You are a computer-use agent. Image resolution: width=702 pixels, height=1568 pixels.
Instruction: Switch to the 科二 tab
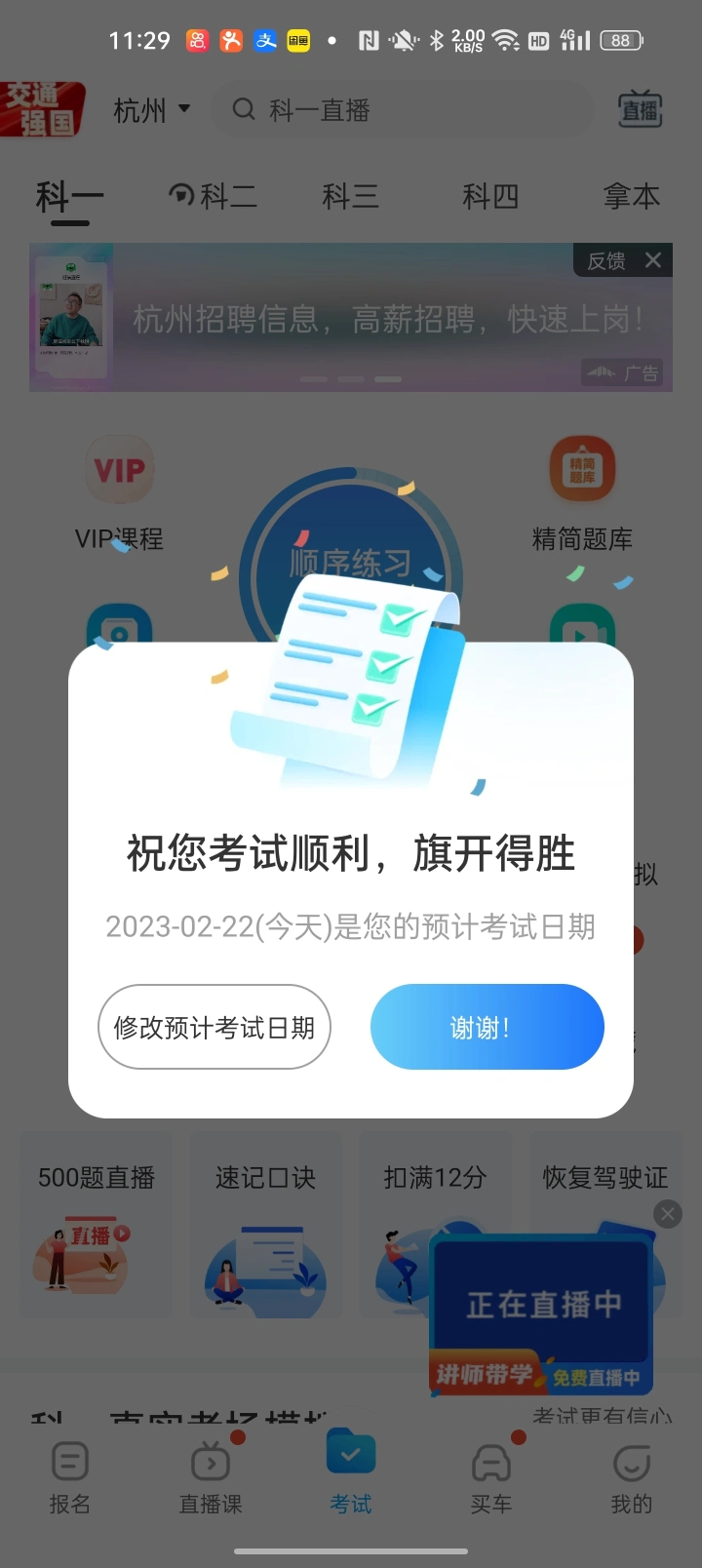coord(214,197)
